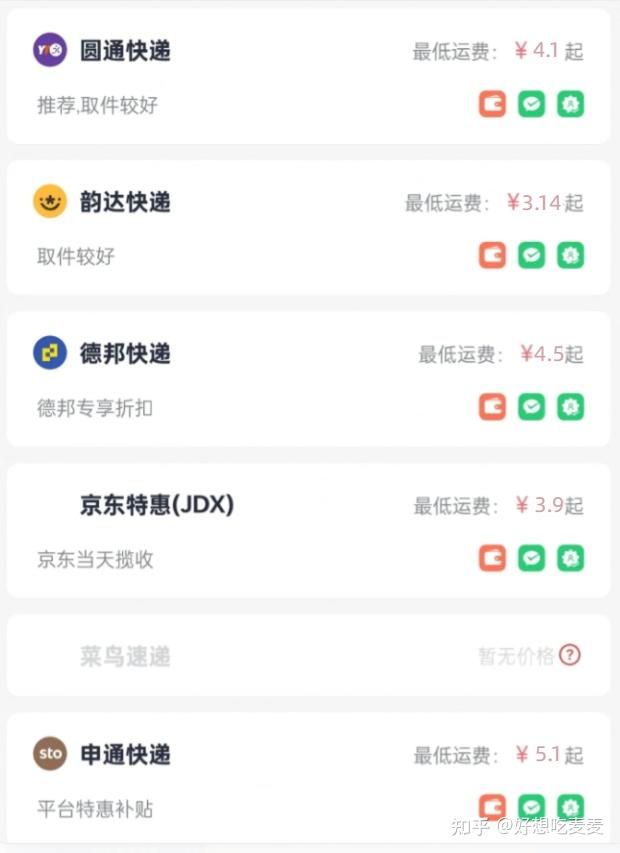Choose 韵达快递 as the courier
This screenshot has height=853, width=620.
[125, 202]
